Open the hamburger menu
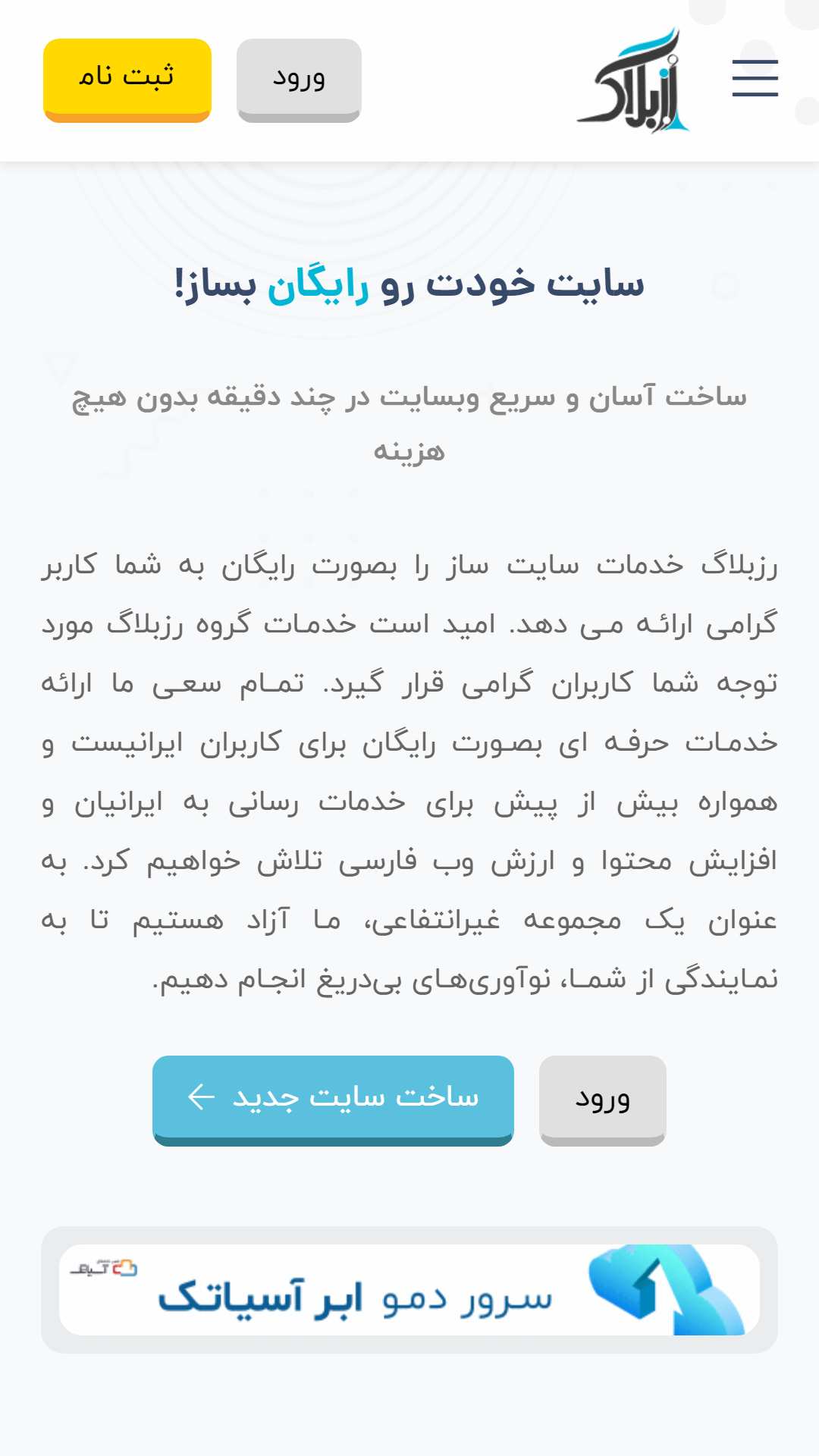This screenshot has width=819, height=1456. 755,78
